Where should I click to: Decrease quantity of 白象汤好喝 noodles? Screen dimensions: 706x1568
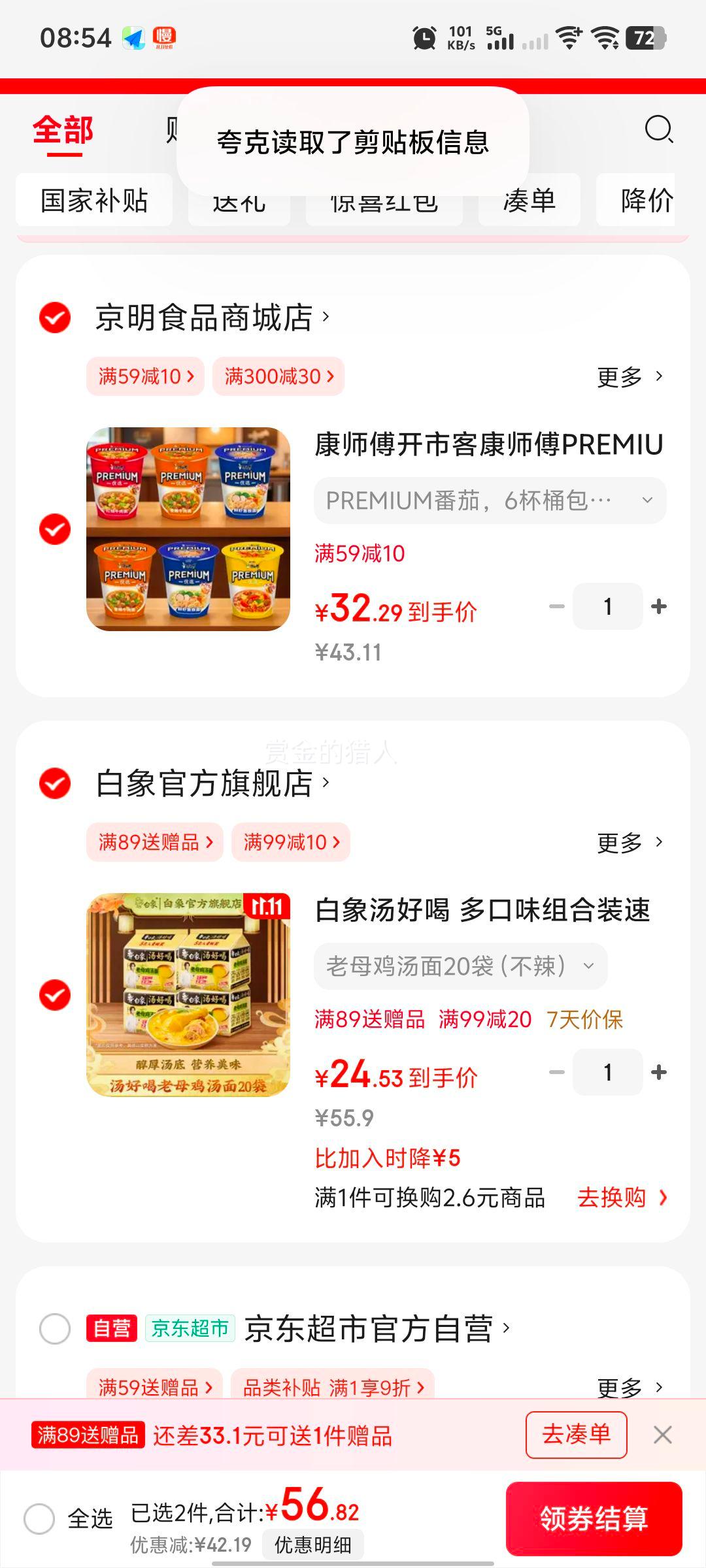point(556,1072)
